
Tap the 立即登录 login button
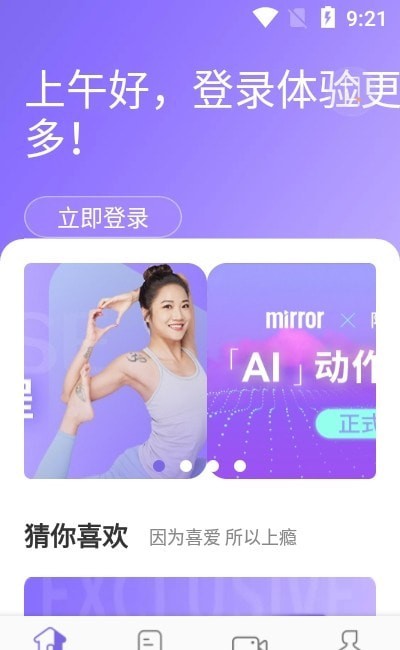[103, 217]
